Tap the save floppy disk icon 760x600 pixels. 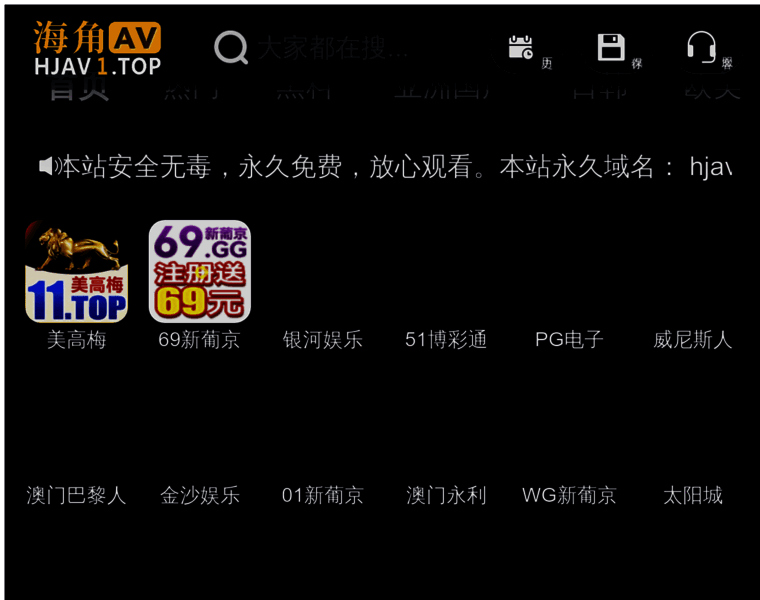point(611,48)
